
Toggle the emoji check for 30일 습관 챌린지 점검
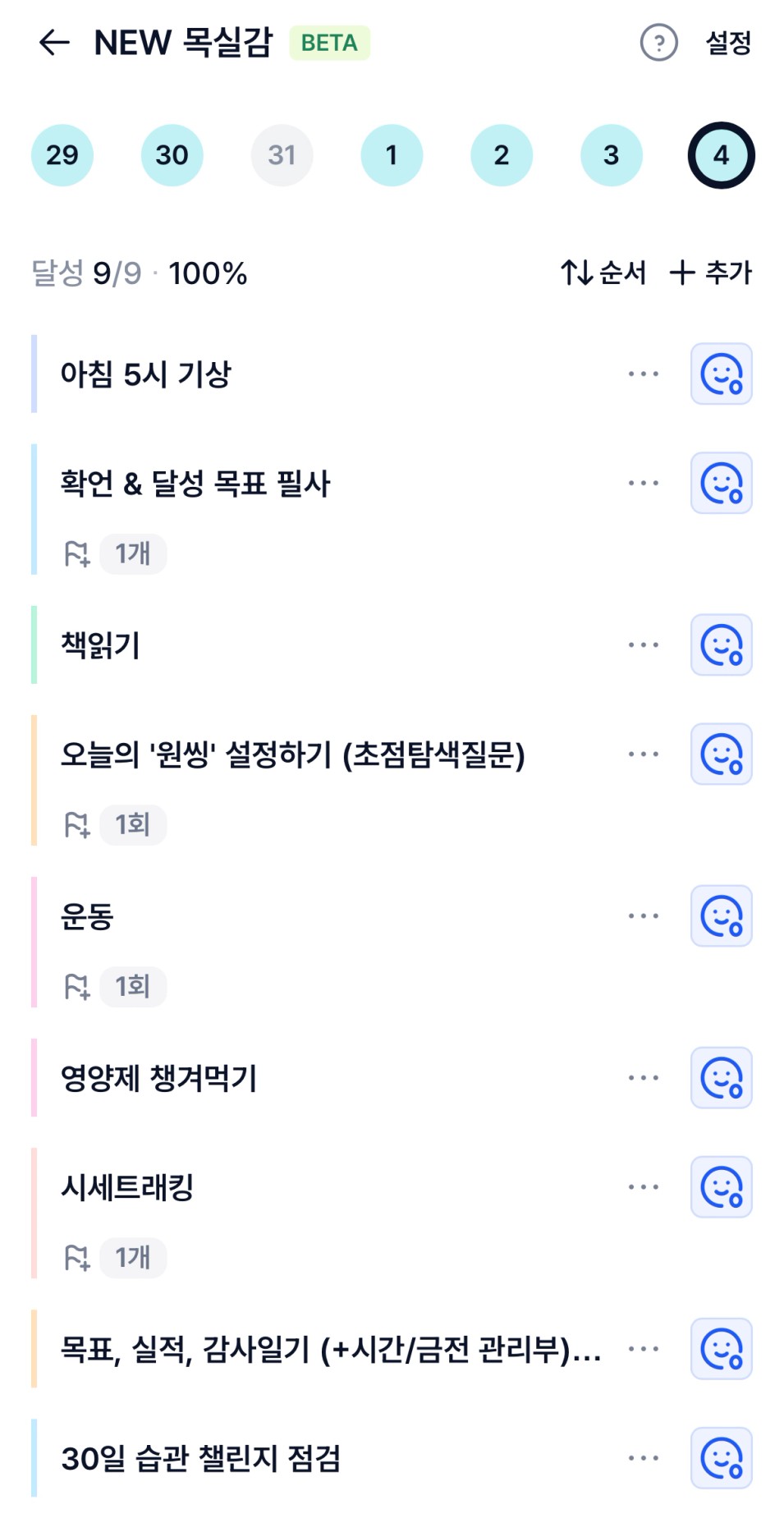[721, 1458]
